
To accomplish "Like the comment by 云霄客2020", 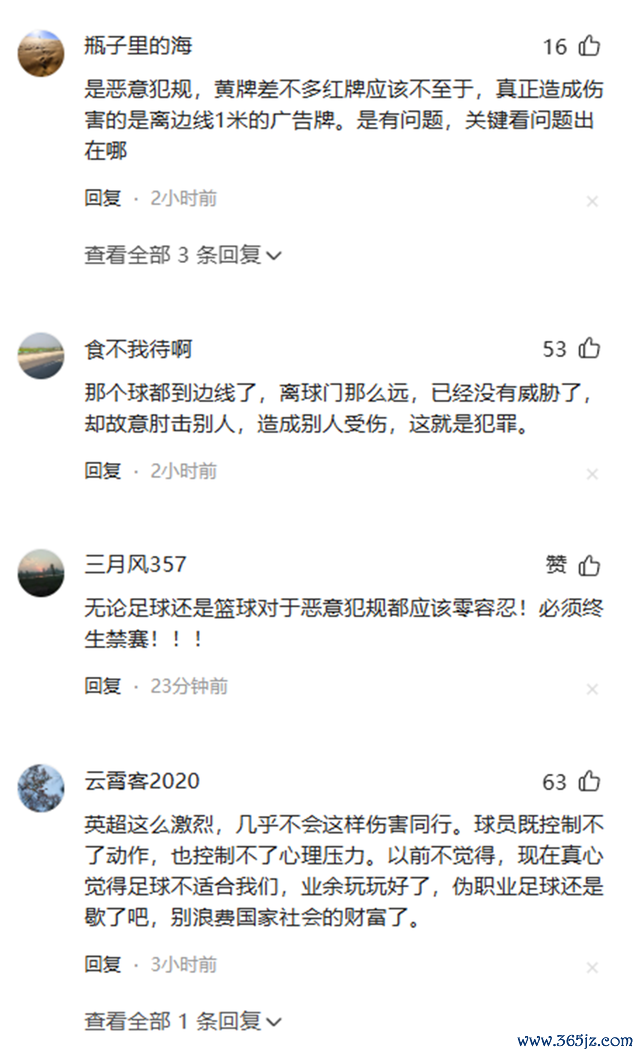I will (x=589, y=781).
